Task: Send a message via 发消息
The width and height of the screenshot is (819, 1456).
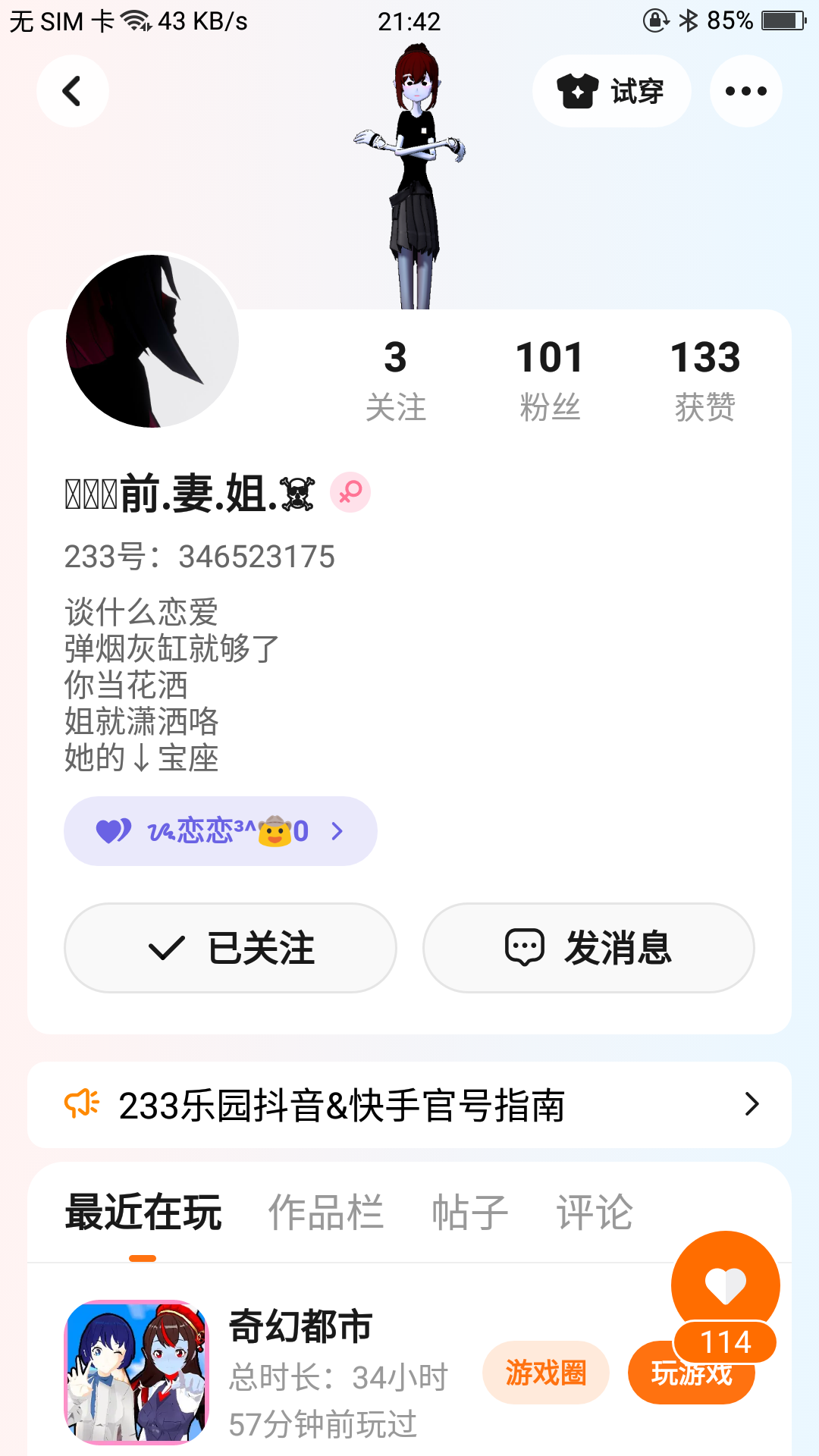Action: 588,948
